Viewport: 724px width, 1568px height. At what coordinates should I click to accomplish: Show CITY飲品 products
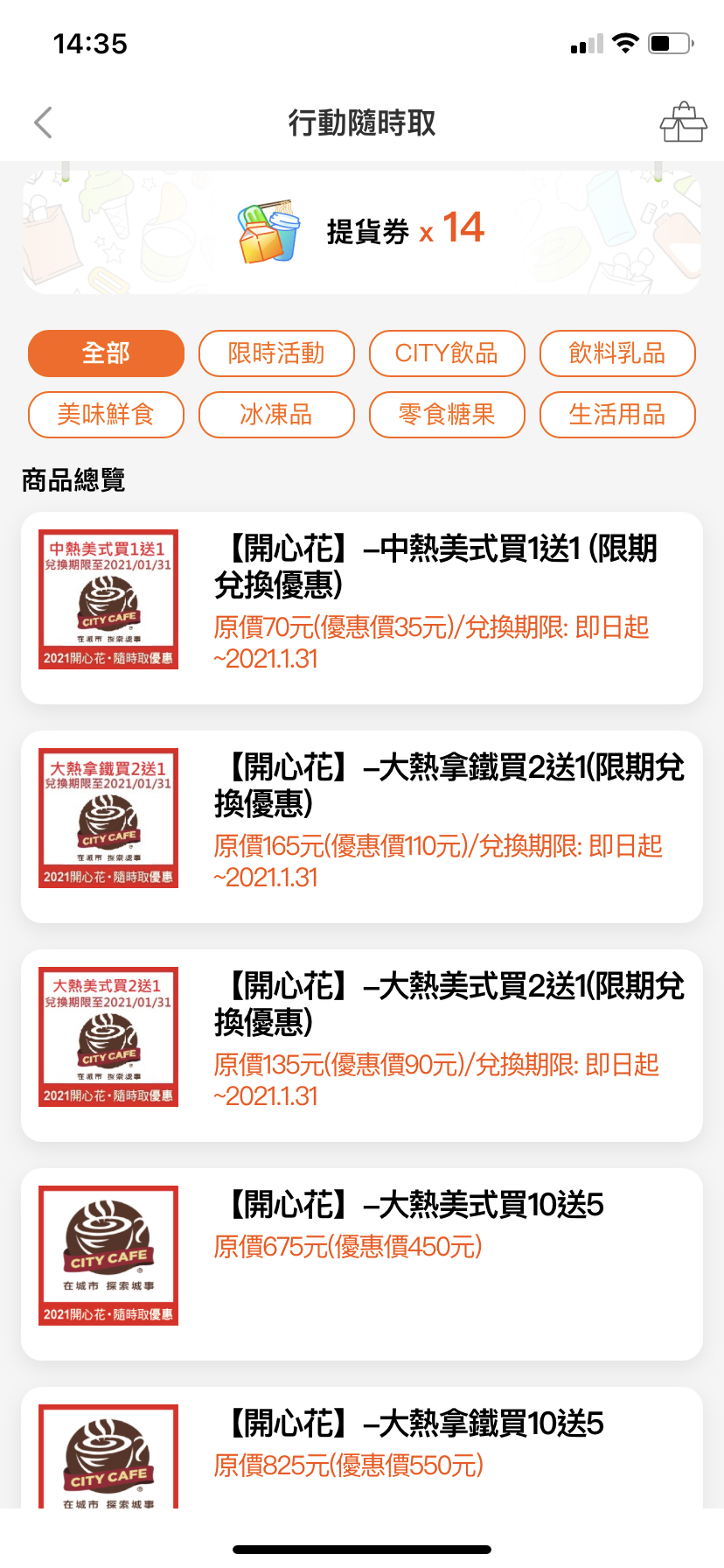click(447, 353)
